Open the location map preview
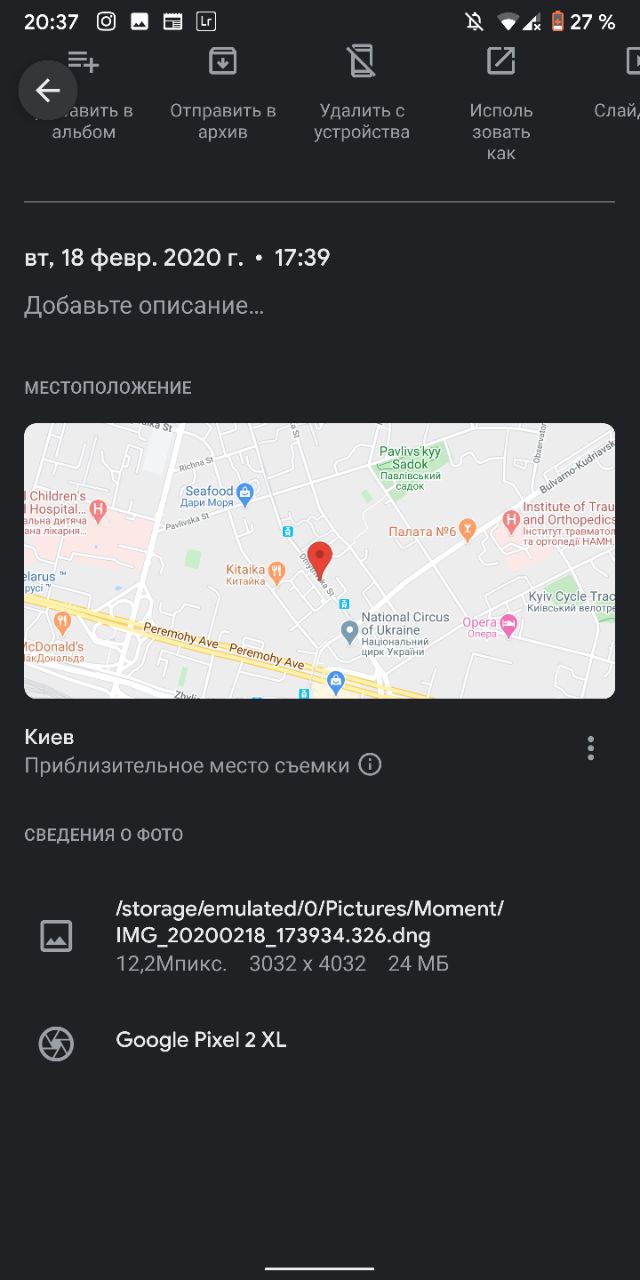The width and height of the screenshot is (640, 1280). 320,560
